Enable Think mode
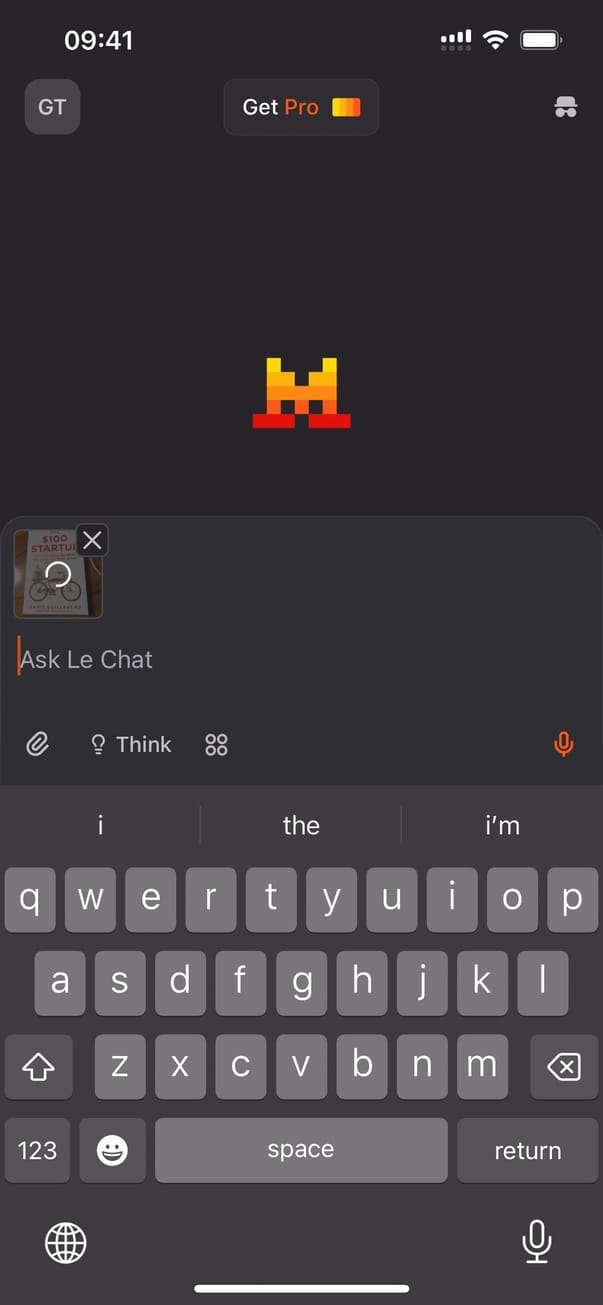 [x=131, y=745]
